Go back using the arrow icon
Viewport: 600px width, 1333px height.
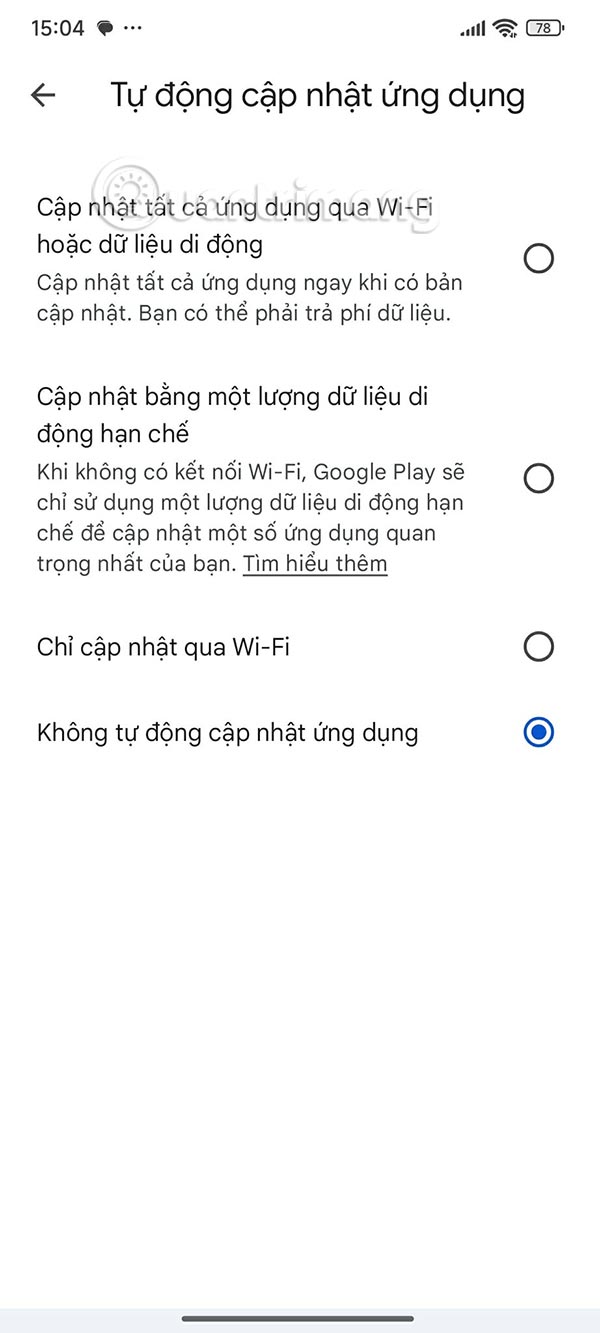tap(43, 95)
